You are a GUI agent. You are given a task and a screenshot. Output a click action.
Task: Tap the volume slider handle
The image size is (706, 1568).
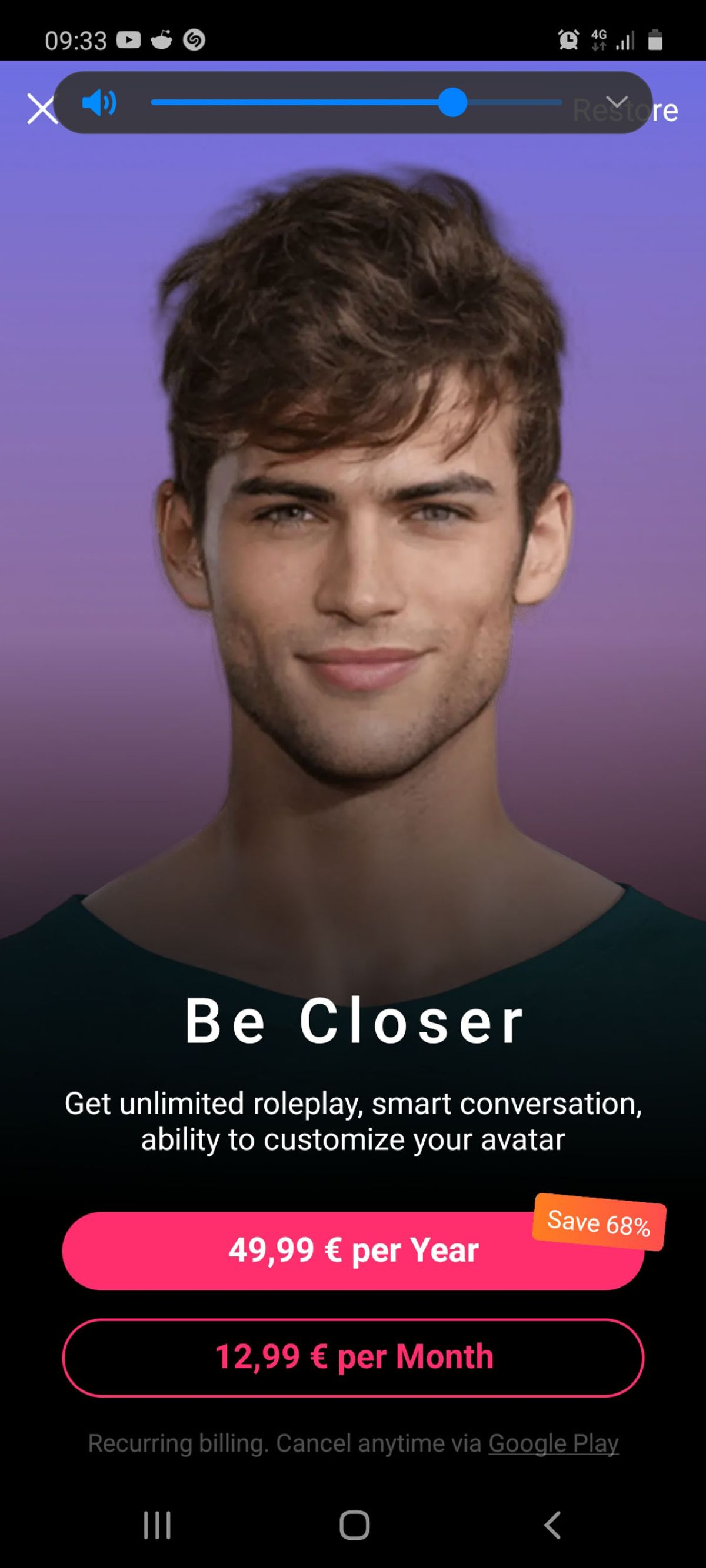coord(452,102)
